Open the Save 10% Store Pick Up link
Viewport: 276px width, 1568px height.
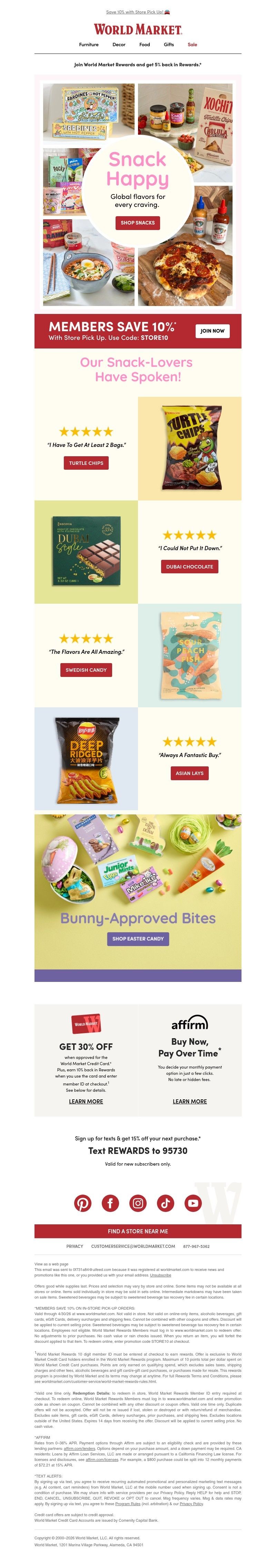137,11
